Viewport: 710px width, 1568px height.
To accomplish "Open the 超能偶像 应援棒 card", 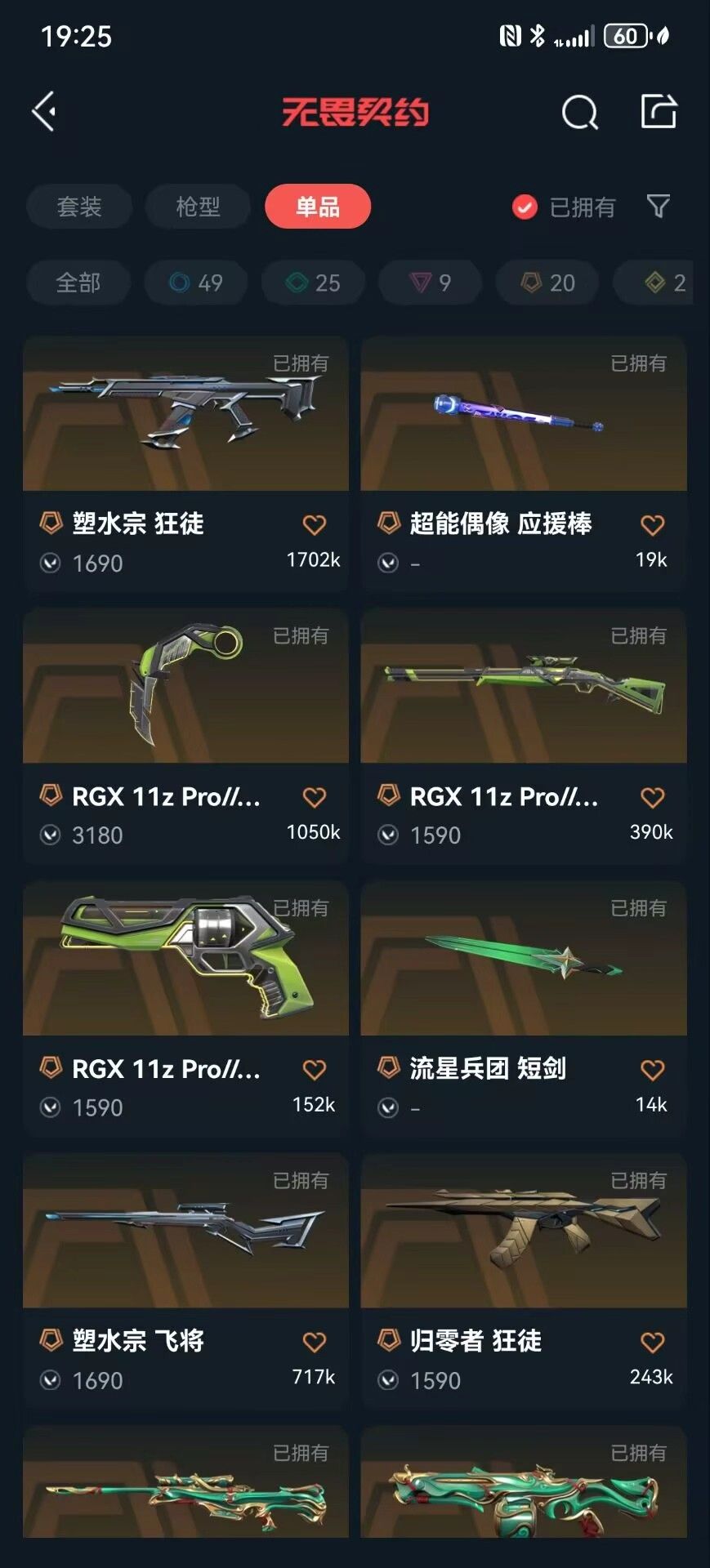I will click(524, 463).
